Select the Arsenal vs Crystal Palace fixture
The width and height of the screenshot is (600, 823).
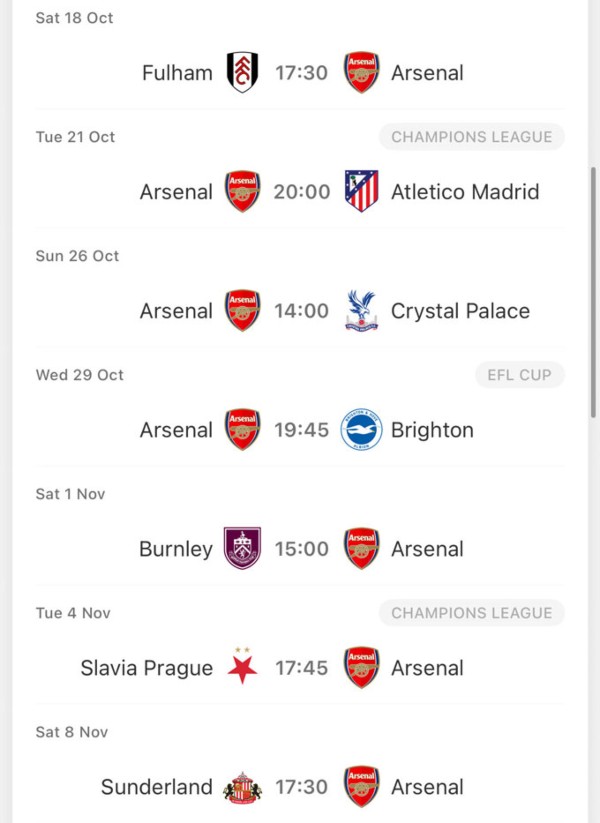point(301,311)
